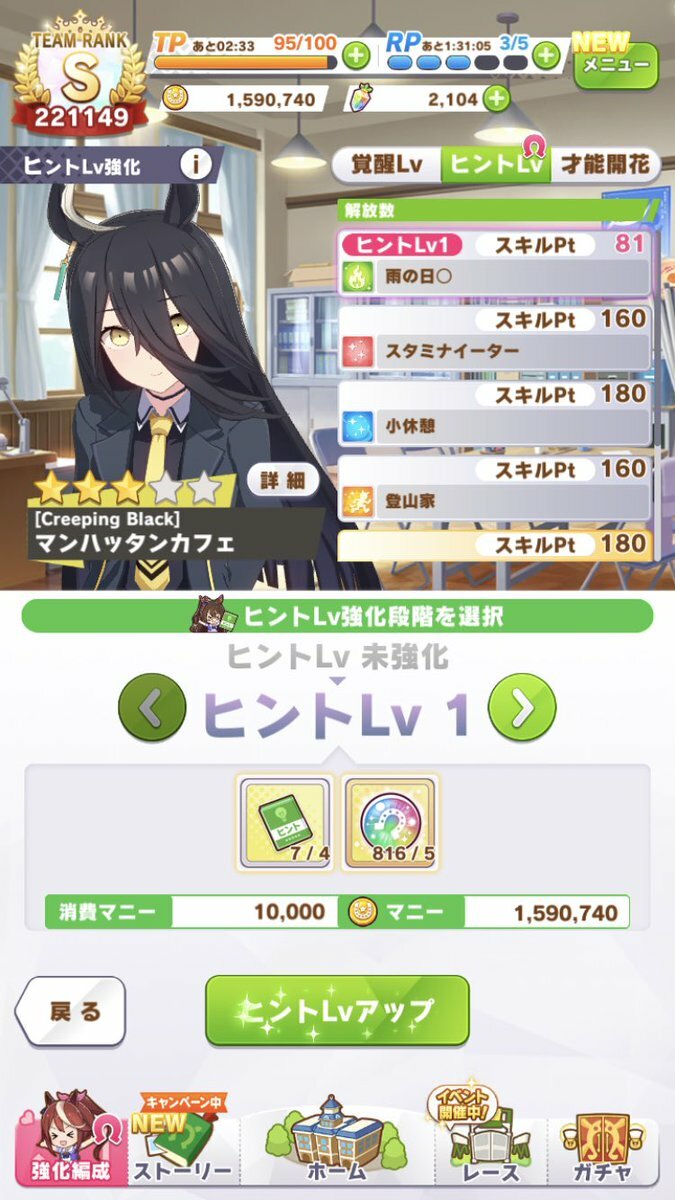
Task: Select the ヒントLv tab
Action: [x=496, y=165]
